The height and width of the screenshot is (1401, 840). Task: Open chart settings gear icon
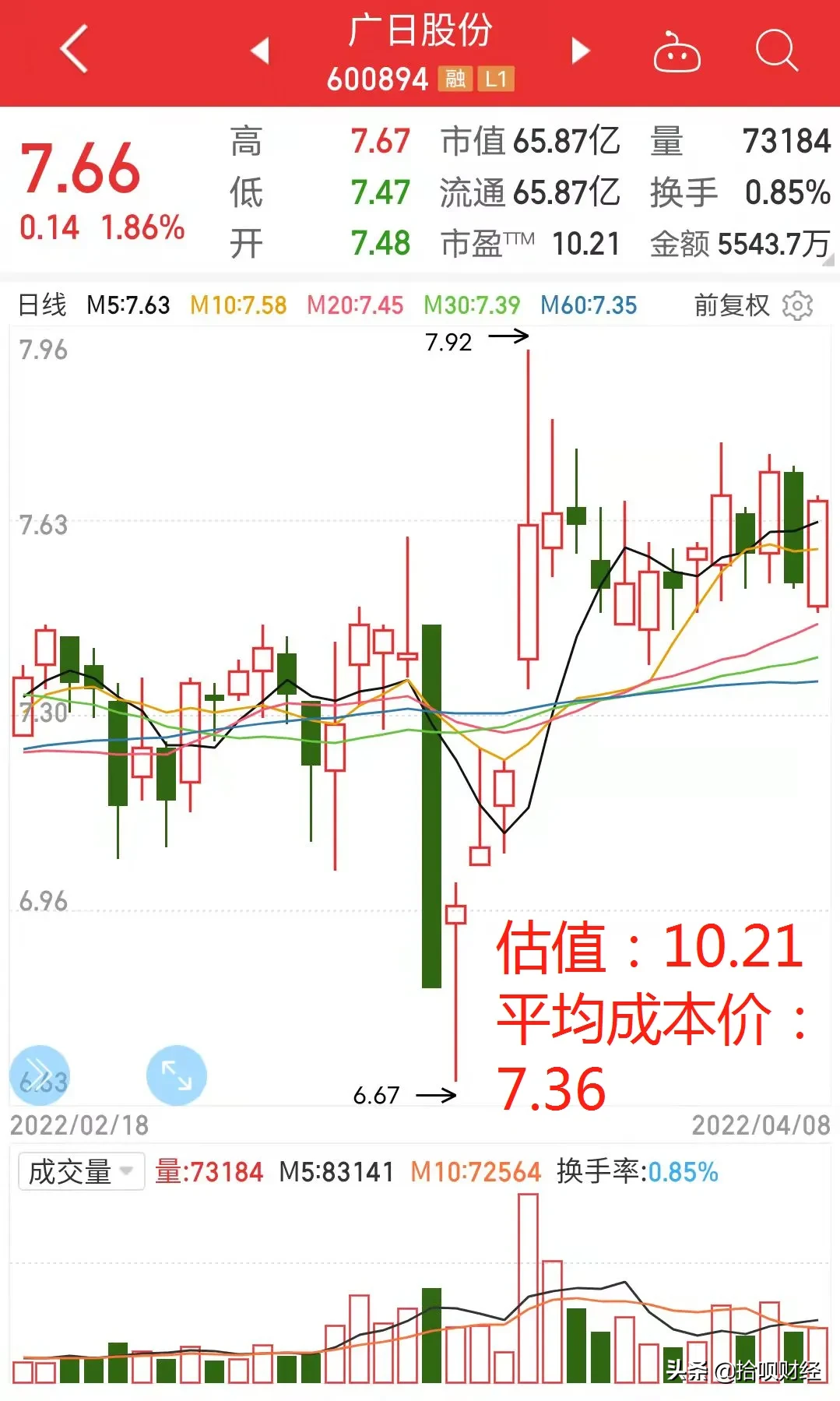pos(797,305)
